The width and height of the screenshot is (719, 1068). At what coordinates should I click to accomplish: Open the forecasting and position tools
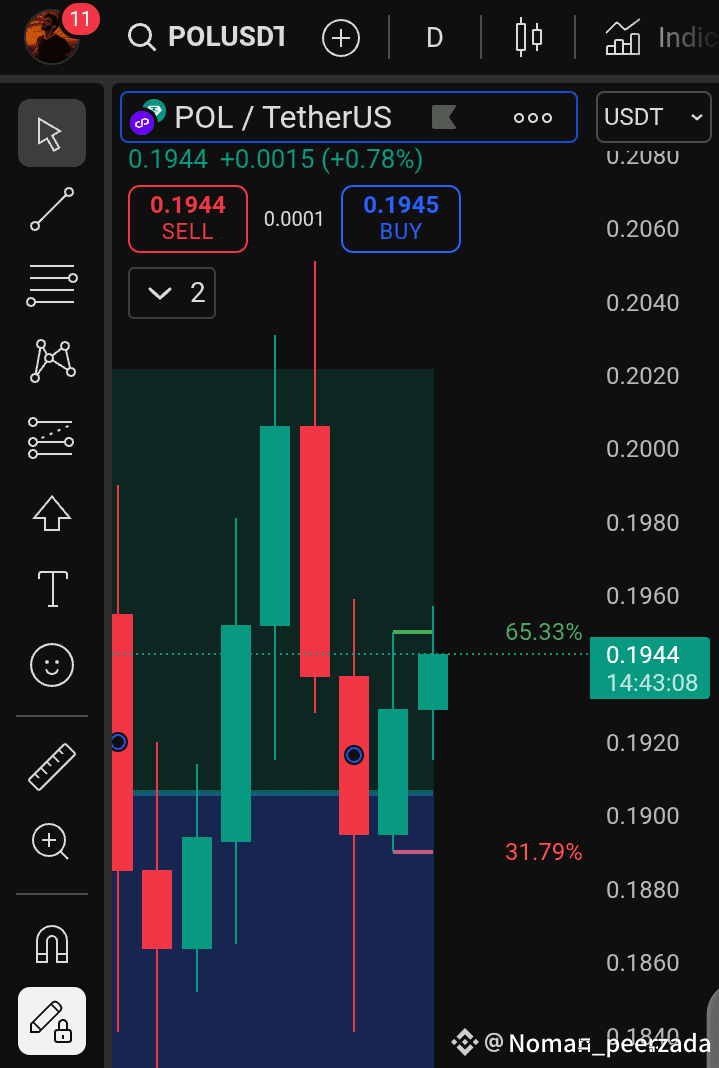tap(52, 437)
